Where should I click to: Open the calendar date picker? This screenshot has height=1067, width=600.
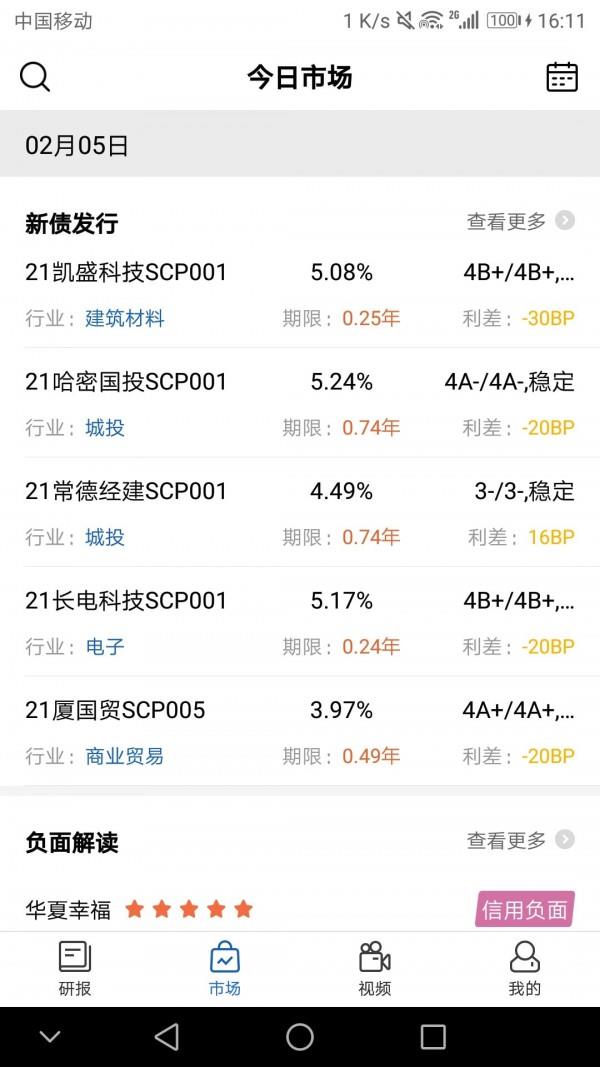(562, 77)
